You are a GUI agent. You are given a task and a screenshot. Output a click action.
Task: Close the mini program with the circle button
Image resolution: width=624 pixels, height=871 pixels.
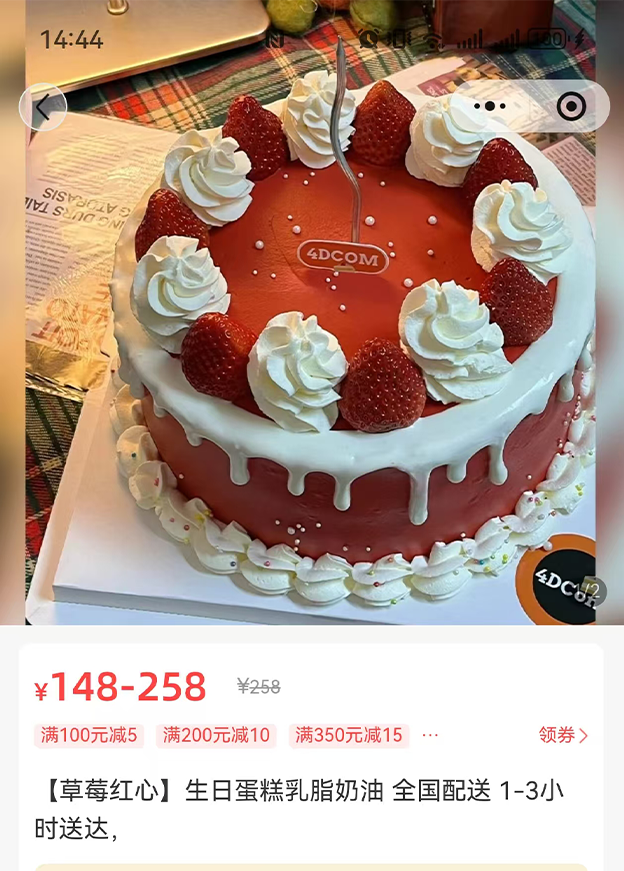point(571,106)
